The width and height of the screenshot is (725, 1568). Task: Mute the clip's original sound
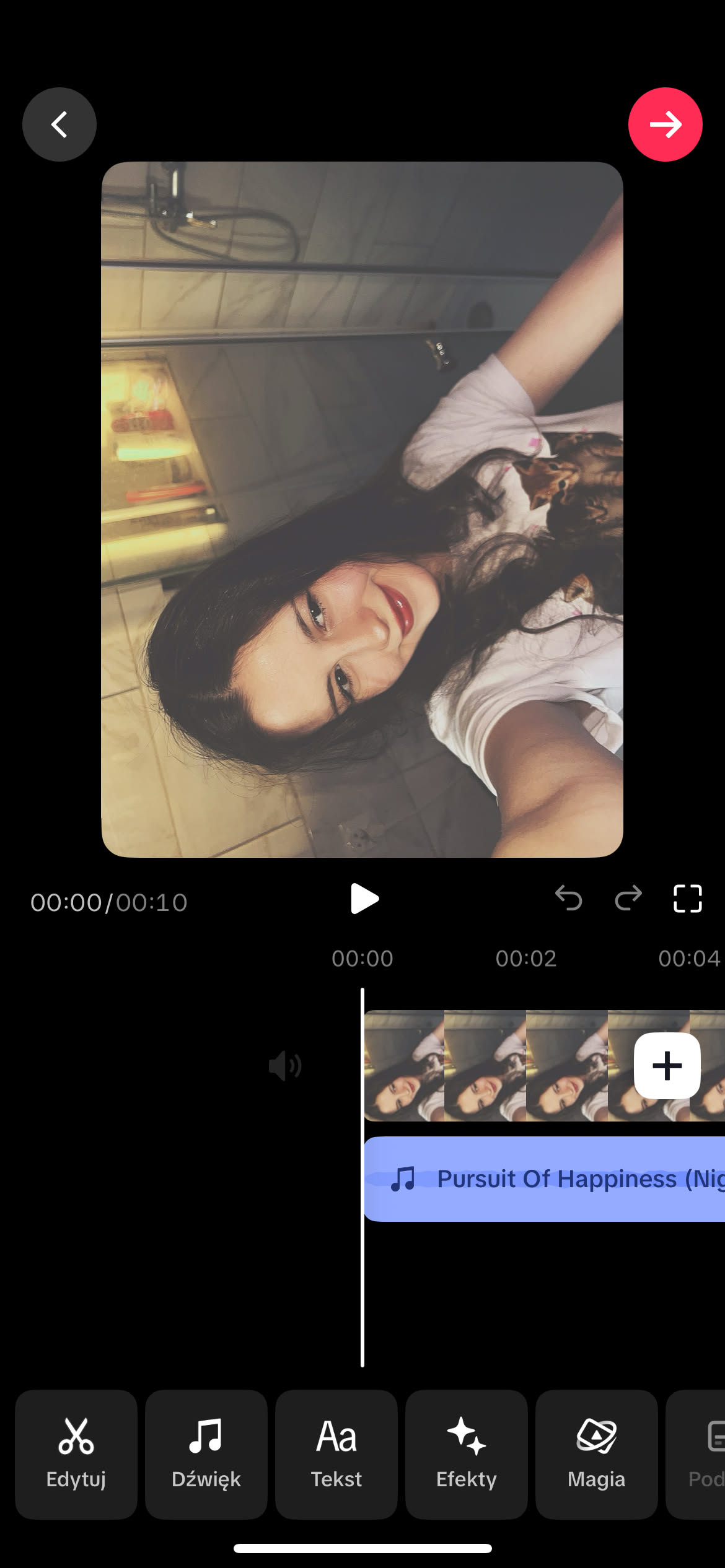coord(285,1066)
